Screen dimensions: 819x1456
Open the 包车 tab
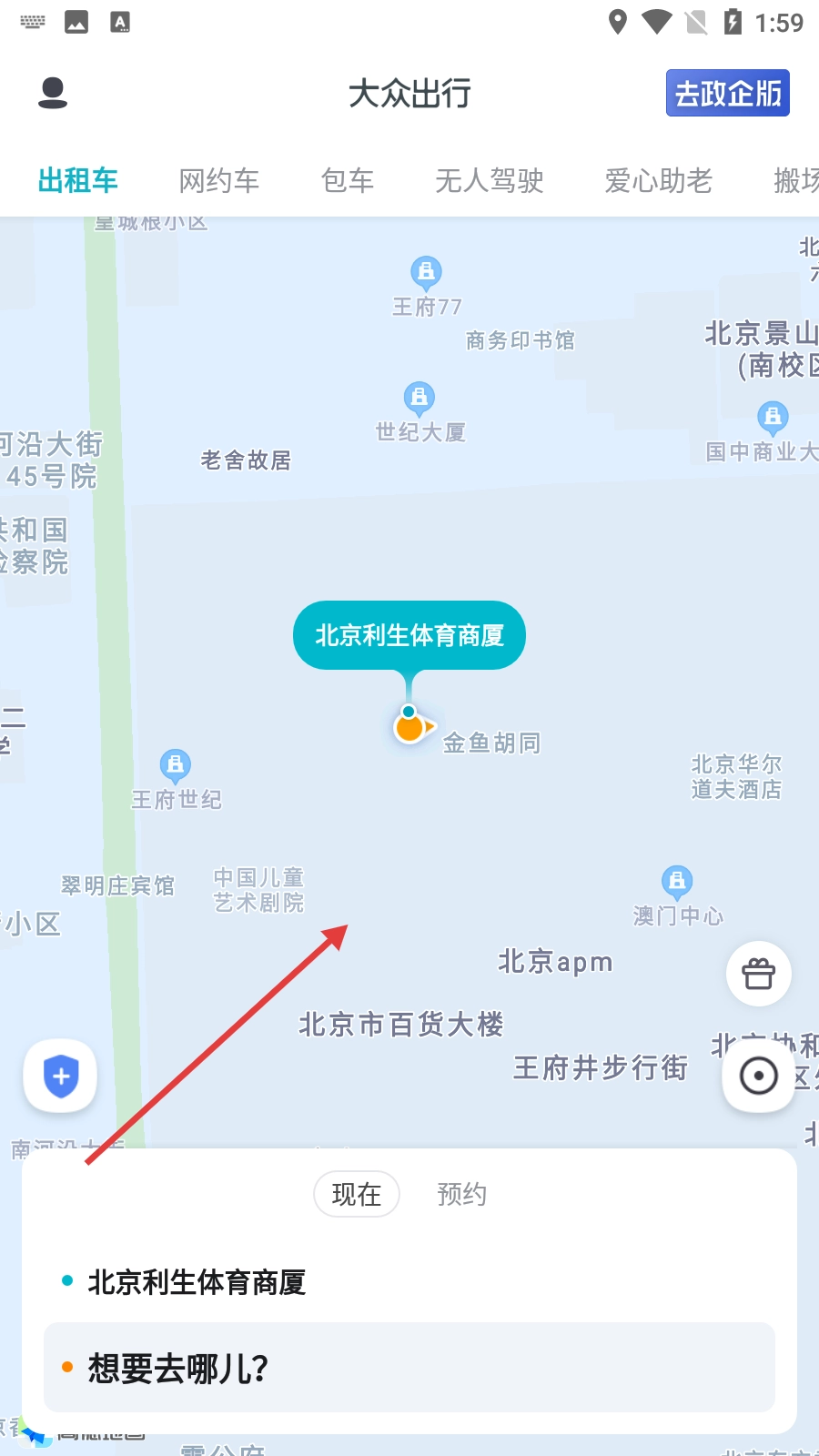348,181
